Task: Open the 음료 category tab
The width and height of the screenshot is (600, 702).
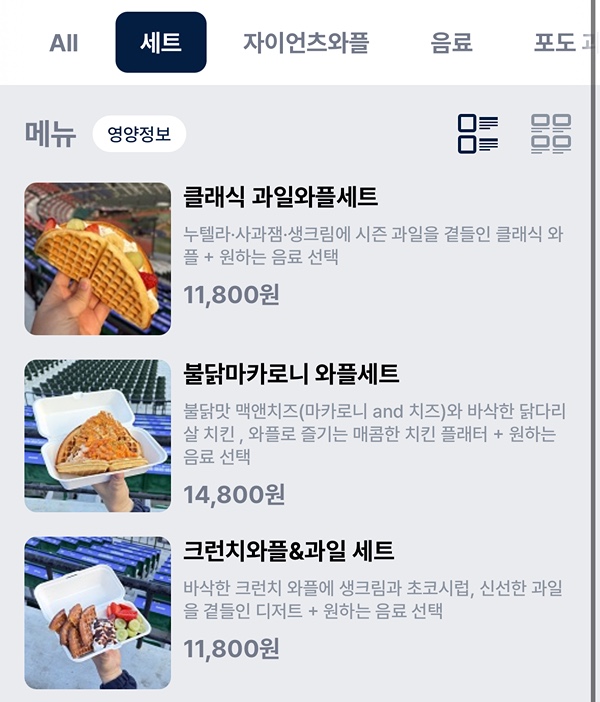Action: (451, 43)
